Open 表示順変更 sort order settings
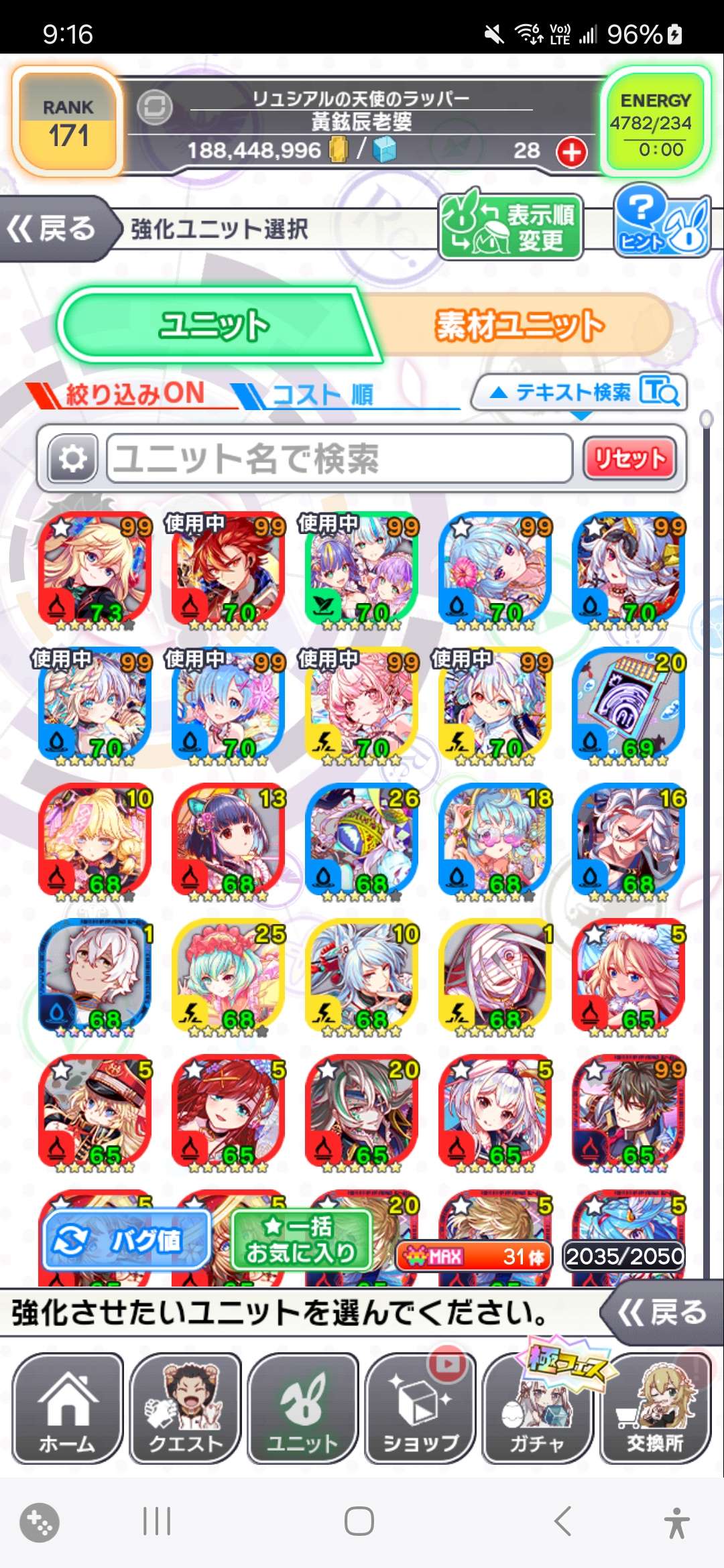This screenshot has height=1568, width=724. point(511,228)
